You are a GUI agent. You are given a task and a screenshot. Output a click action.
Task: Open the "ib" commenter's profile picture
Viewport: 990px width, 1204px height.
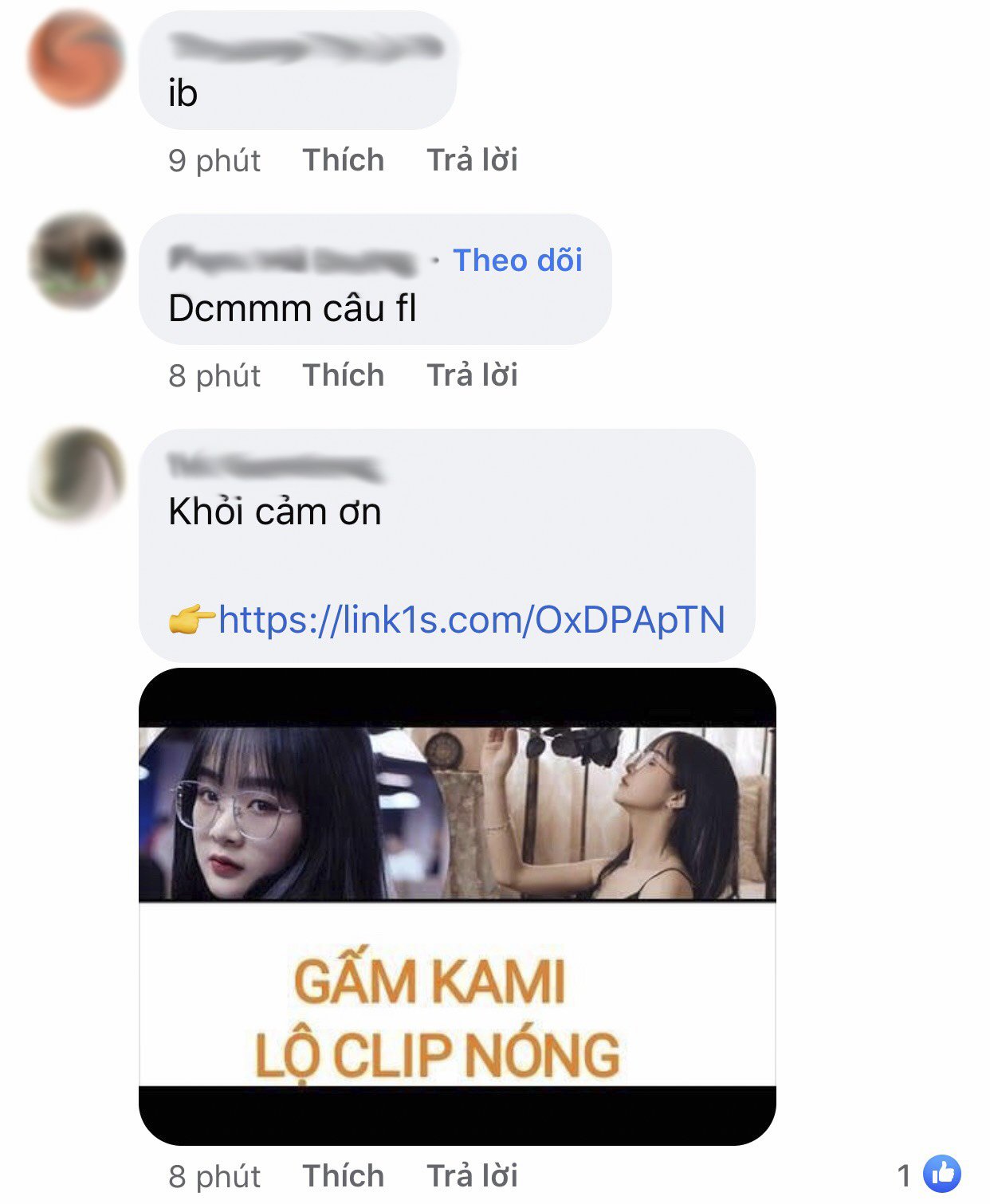coord(77,59)
